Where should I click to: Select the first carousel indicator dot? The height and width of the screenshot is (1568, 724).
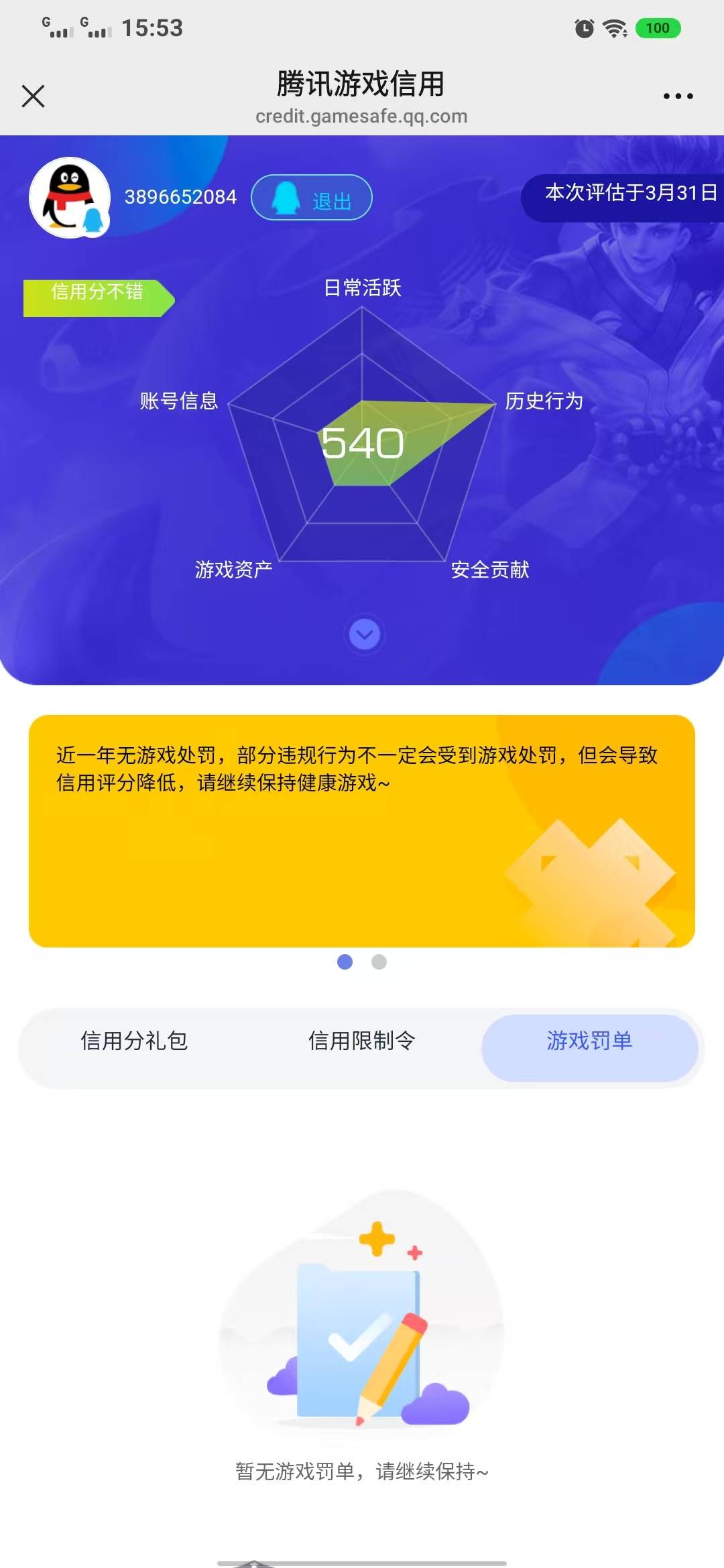(x=346, y=962)
